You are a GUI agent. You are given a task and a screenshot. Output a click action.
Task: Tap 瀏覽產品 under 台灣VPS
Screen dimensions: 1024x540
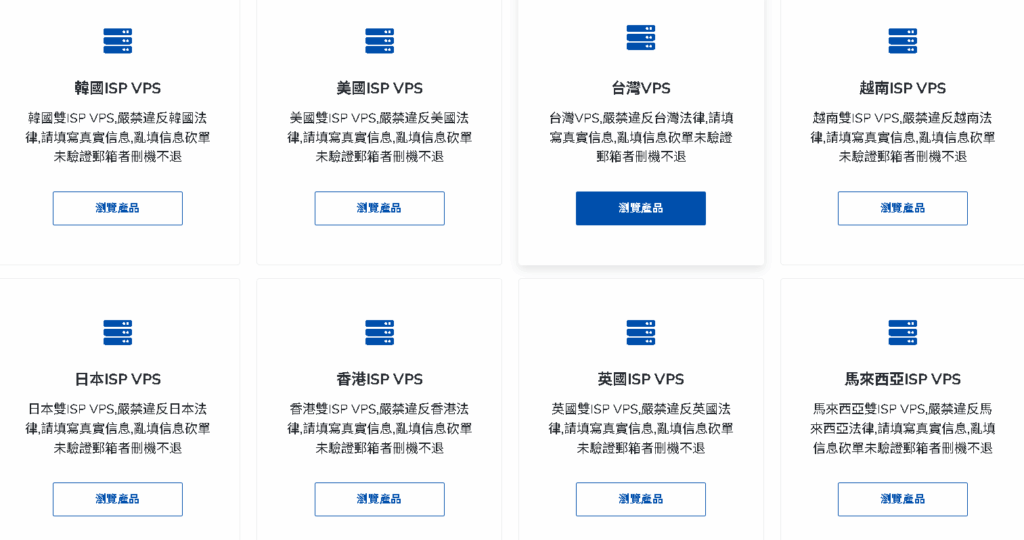pyautogui.click(x=640, y=208)
